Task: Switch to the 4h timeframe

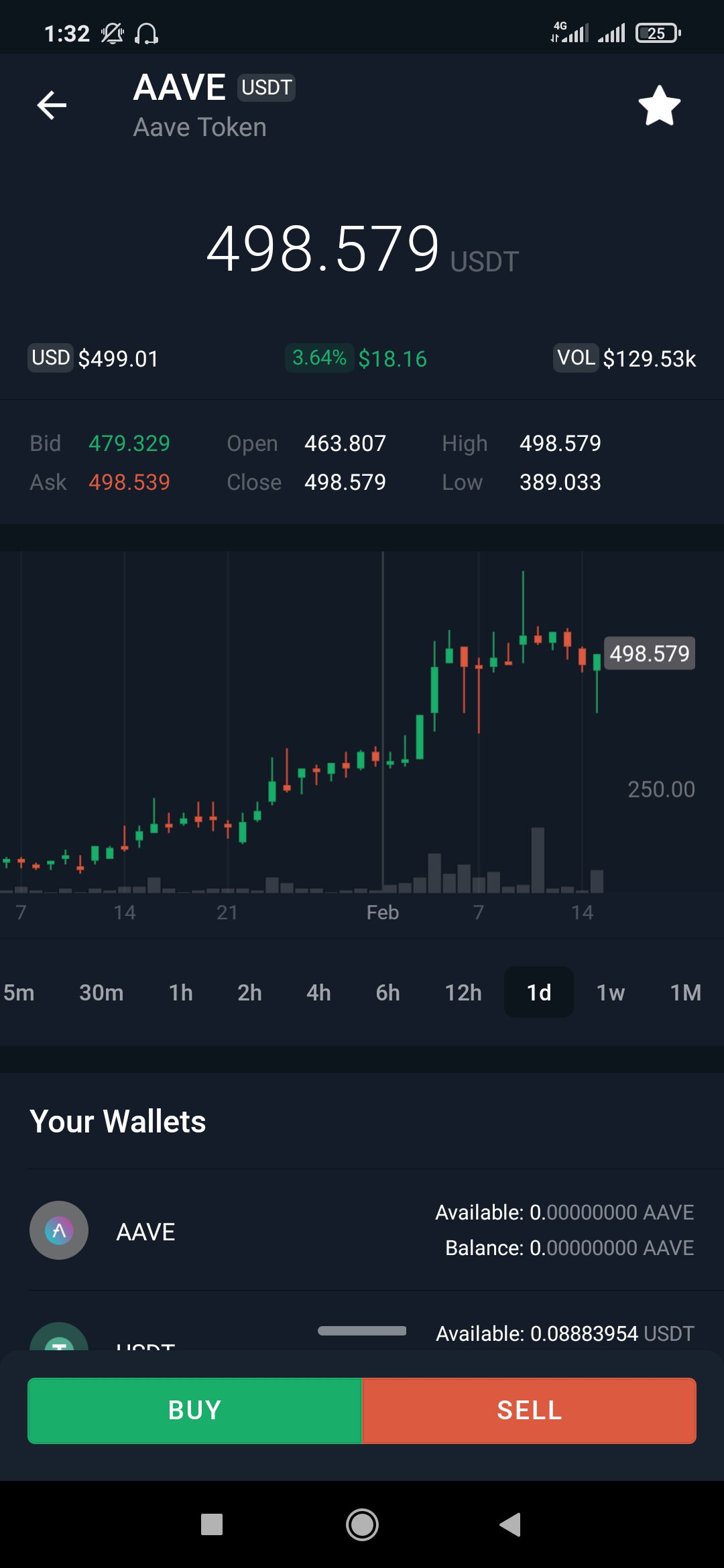Action: tap(318, 992)
